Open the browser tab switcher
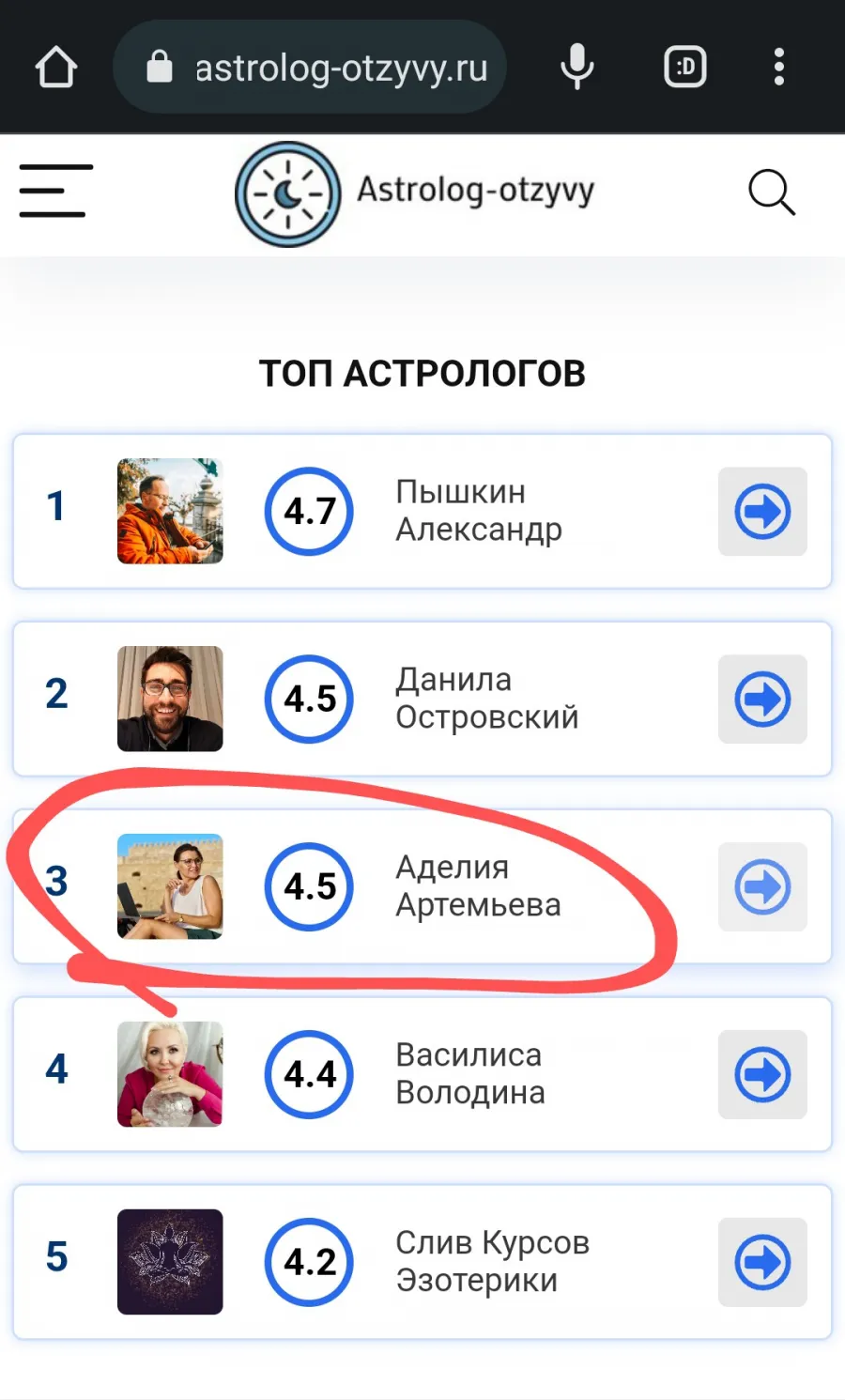The height and width of the screenshot is (1400, 845). [685, 67]
